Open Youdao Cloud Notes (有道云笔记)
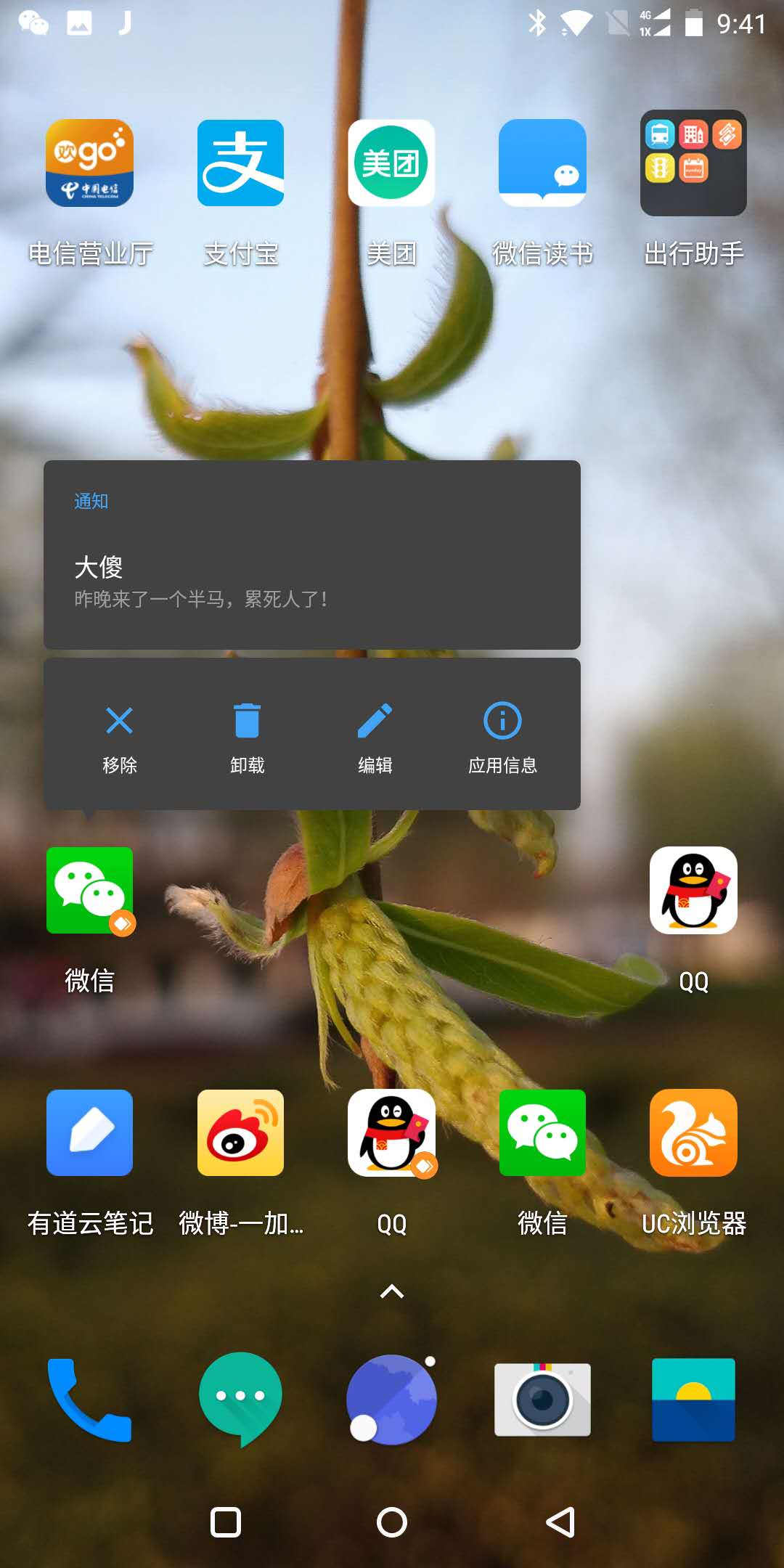784x1568 pixels. [89, 1132]
